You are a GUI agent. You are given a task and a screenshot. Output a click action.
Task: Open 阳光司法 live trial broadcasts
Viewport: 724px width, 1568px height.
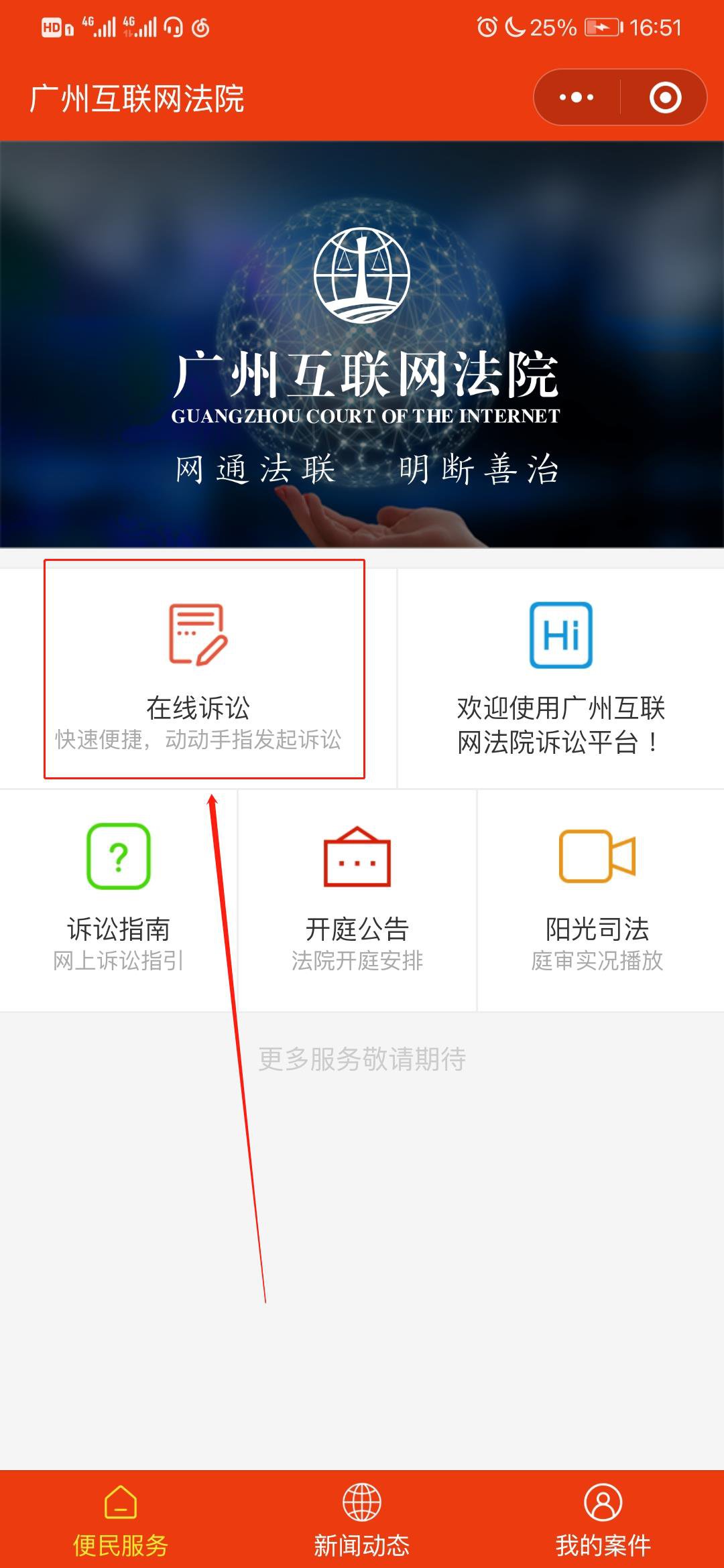tap(597, 898)
